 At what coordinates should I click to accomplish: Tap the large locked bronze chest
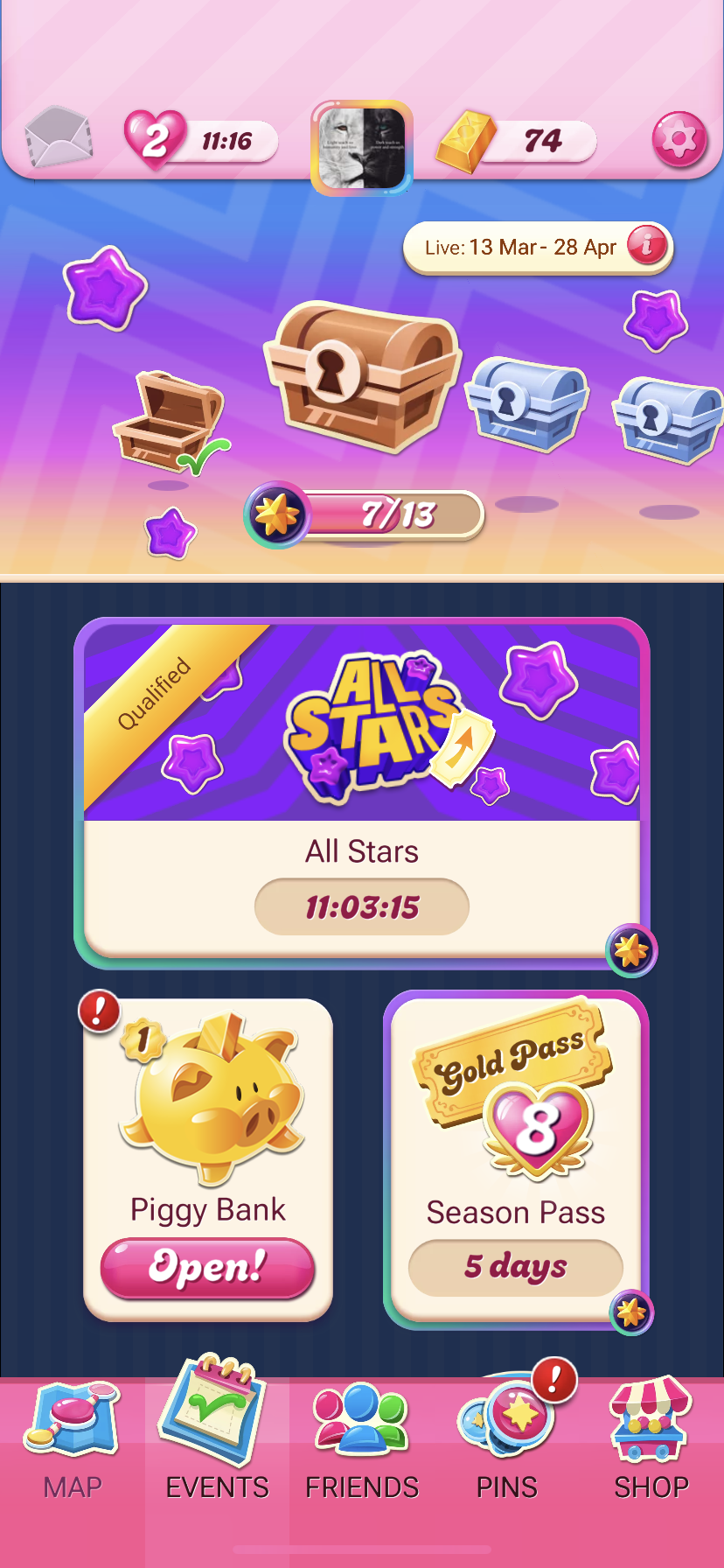[362, 374]
